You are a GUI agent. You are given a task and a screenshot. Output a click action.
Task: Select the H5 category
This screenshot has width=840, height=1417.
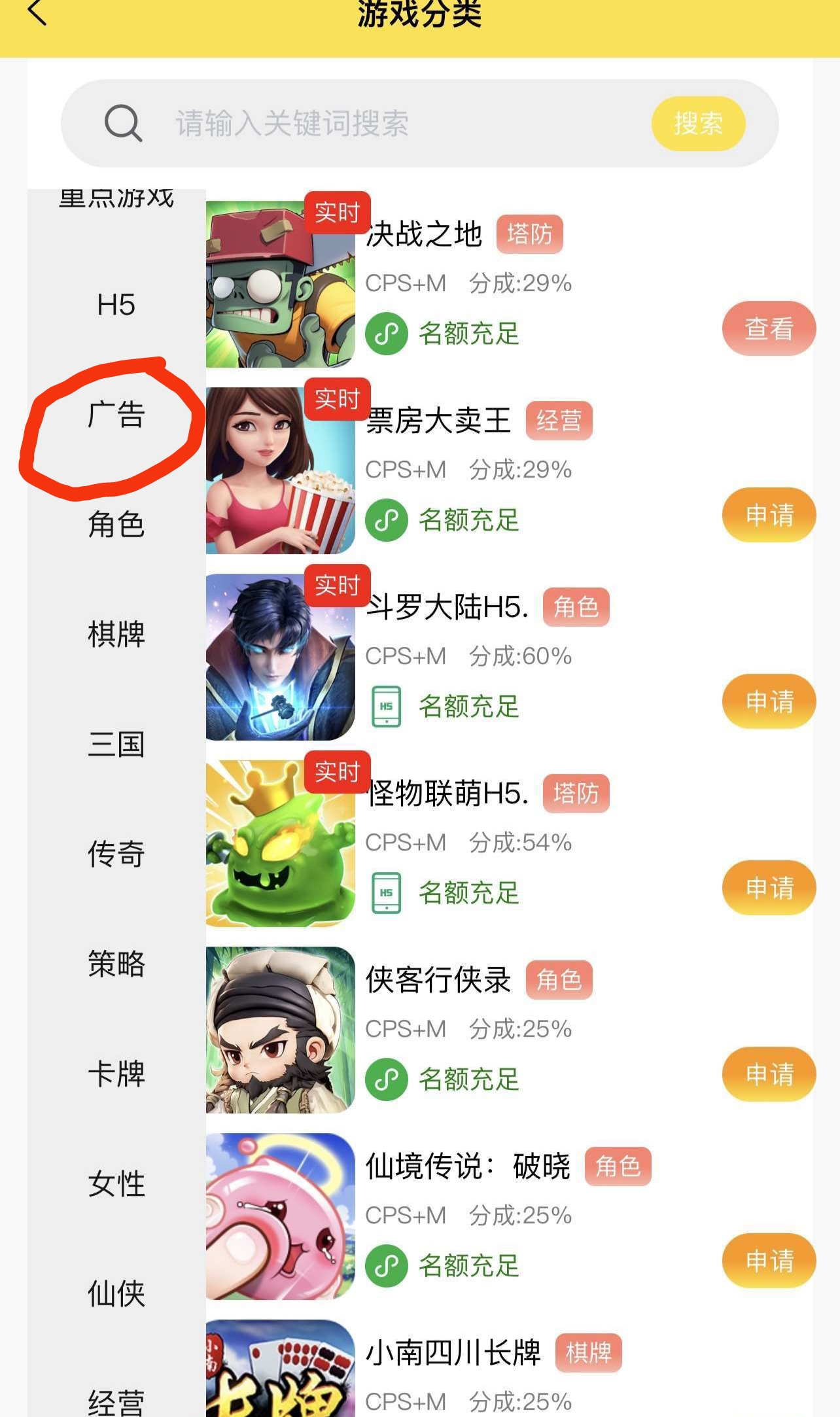pos(116,305)
